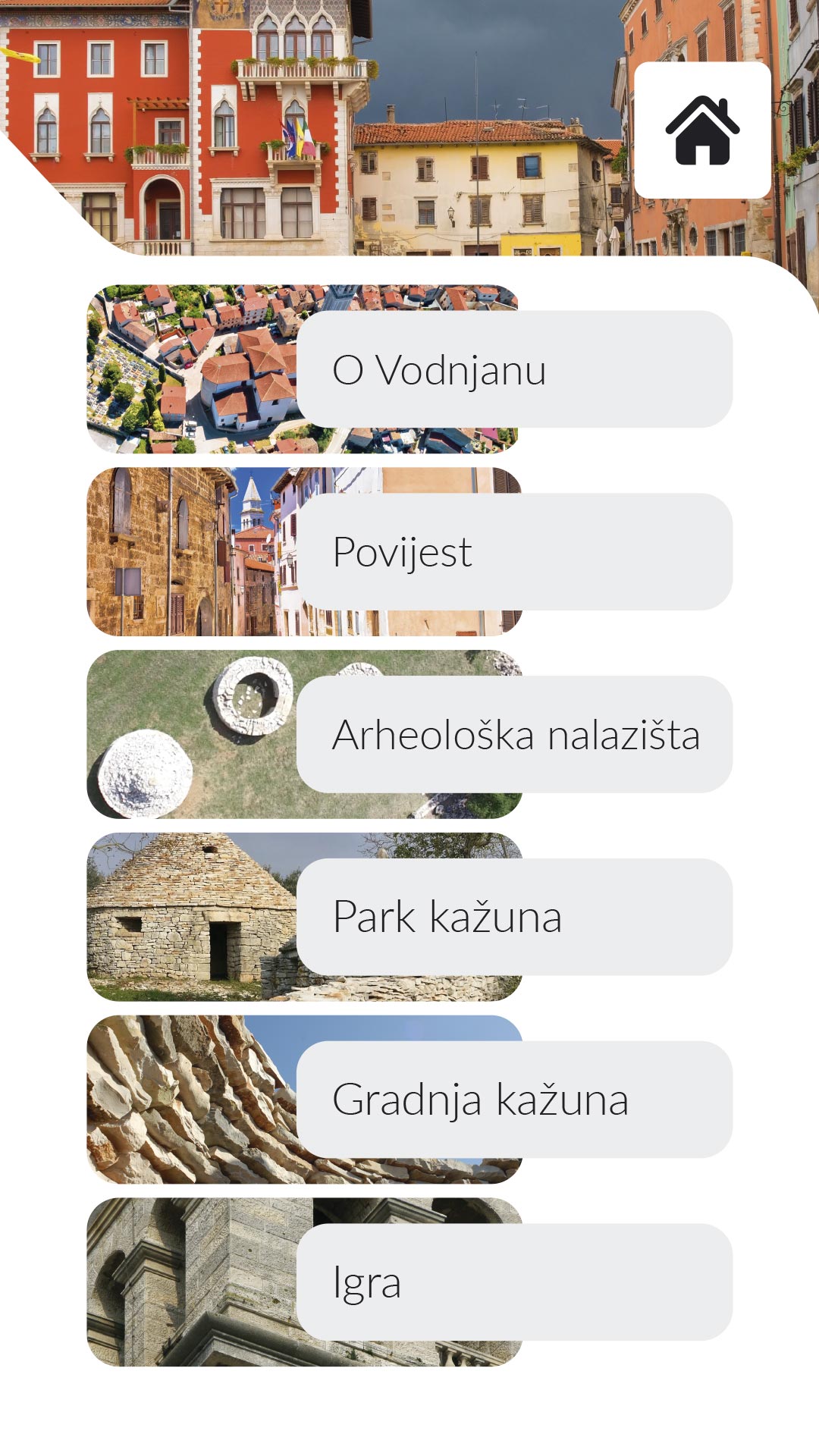Open Park kažuna
Image resolution: width=819 pixels, height=1456 pixels.
coord(514,917)
